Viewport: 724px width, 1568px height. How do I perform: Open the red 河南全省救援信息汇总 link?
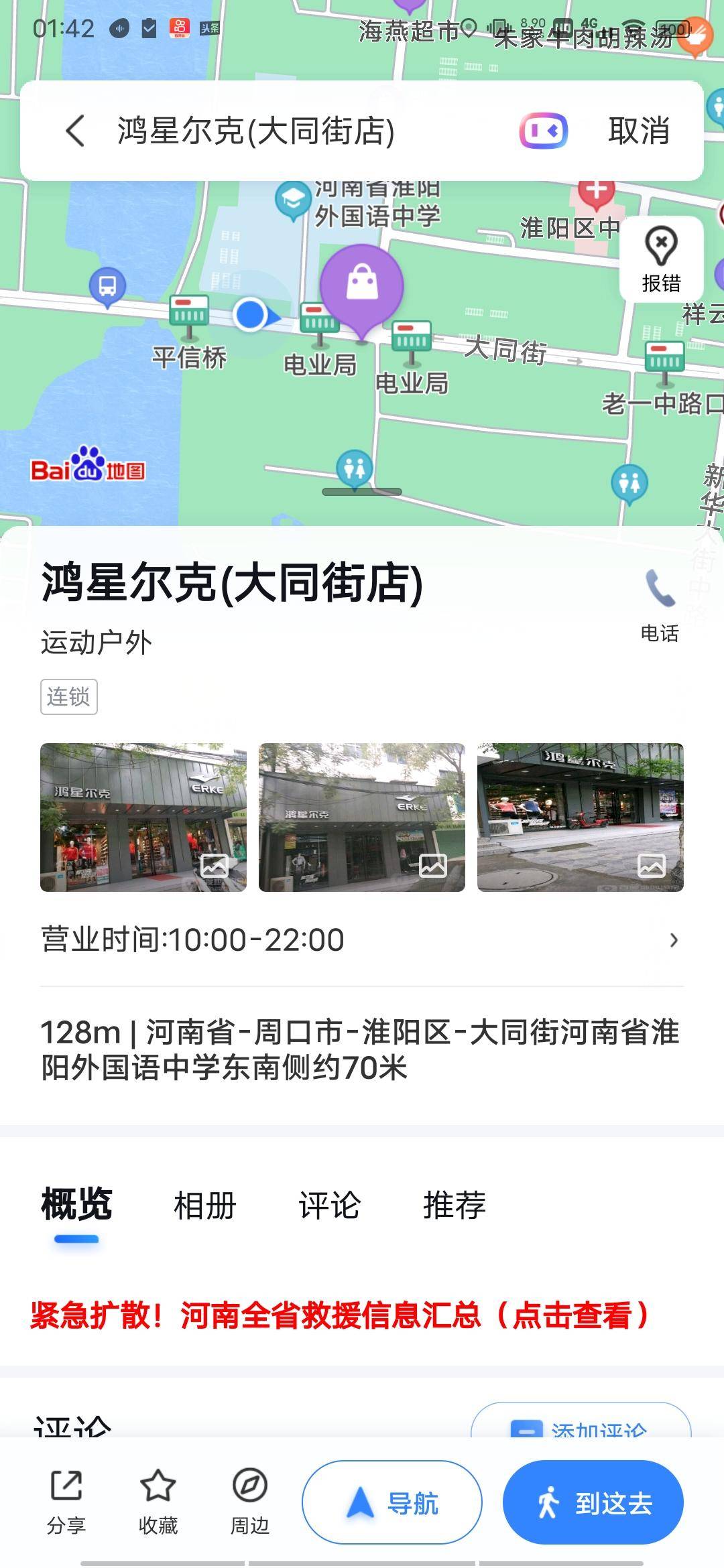click(339, 1315)
